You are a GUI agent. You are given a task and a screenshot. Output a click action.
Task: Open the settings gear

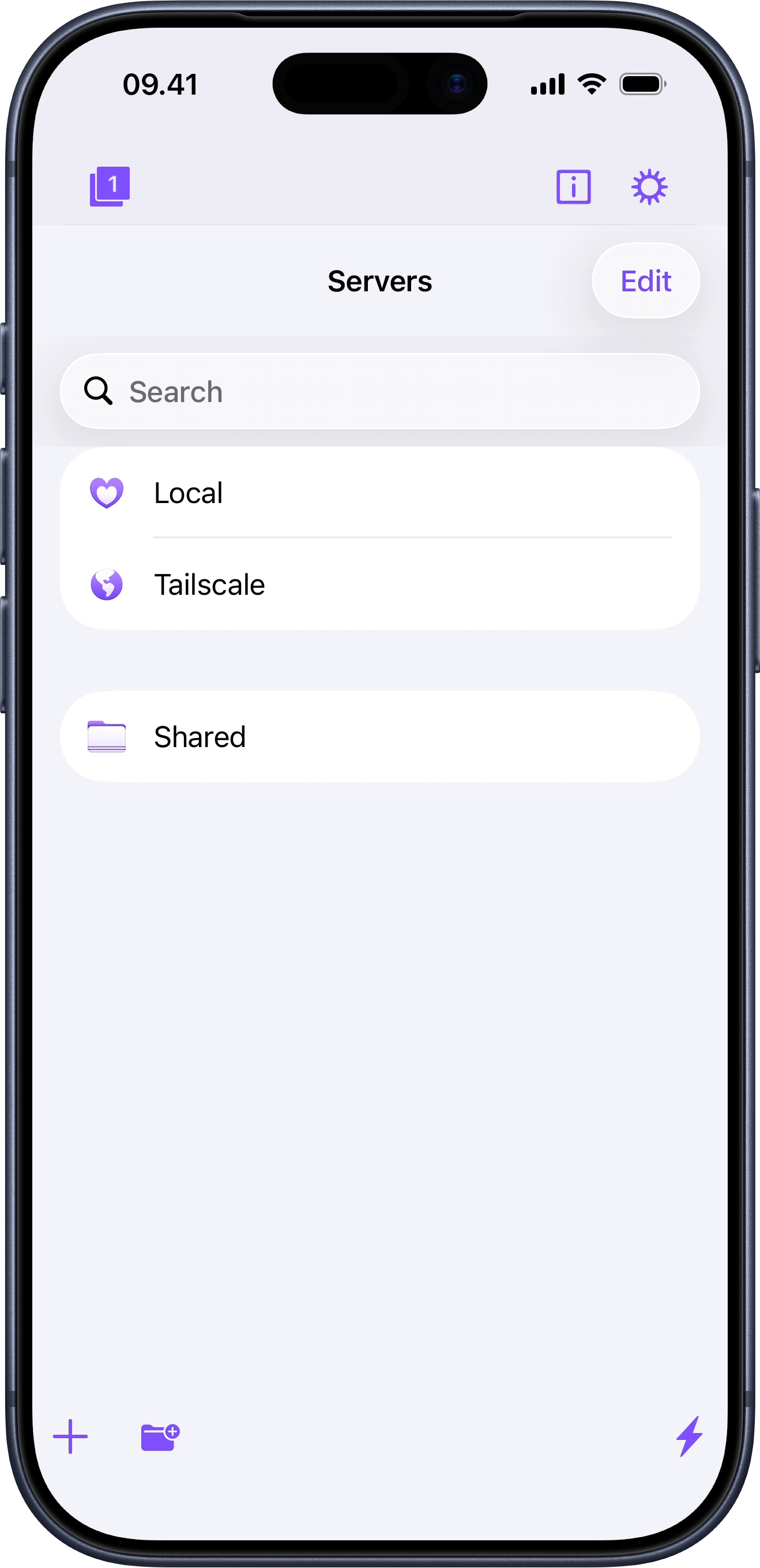click(650, 187)
